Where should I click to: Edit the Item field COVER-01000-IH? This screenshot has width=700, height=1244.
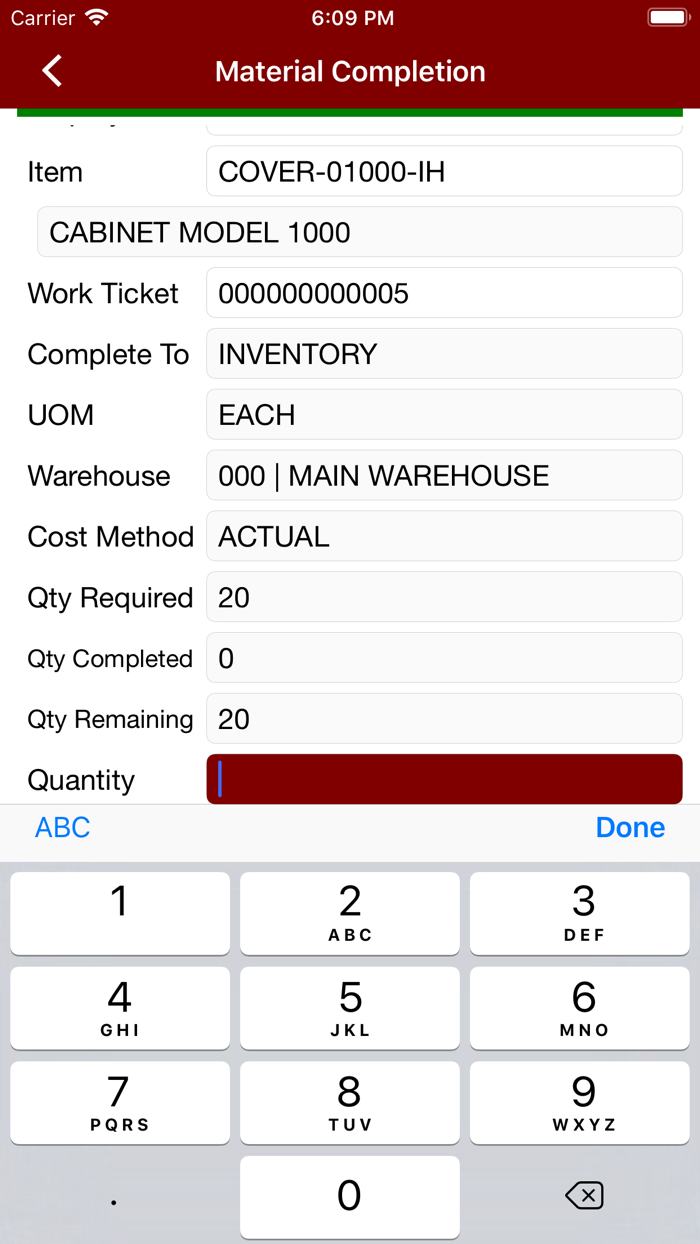(x=444, y=172)
